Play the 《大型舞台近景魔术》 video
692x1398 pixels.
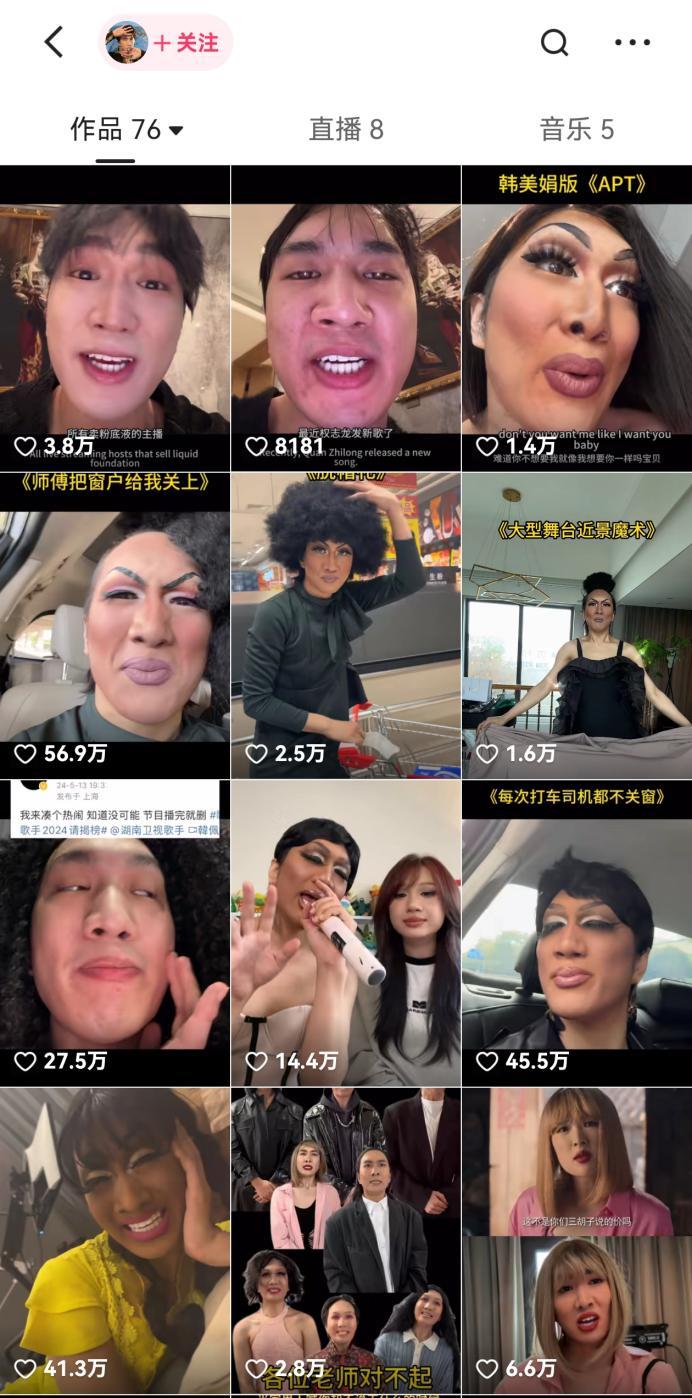577,626
